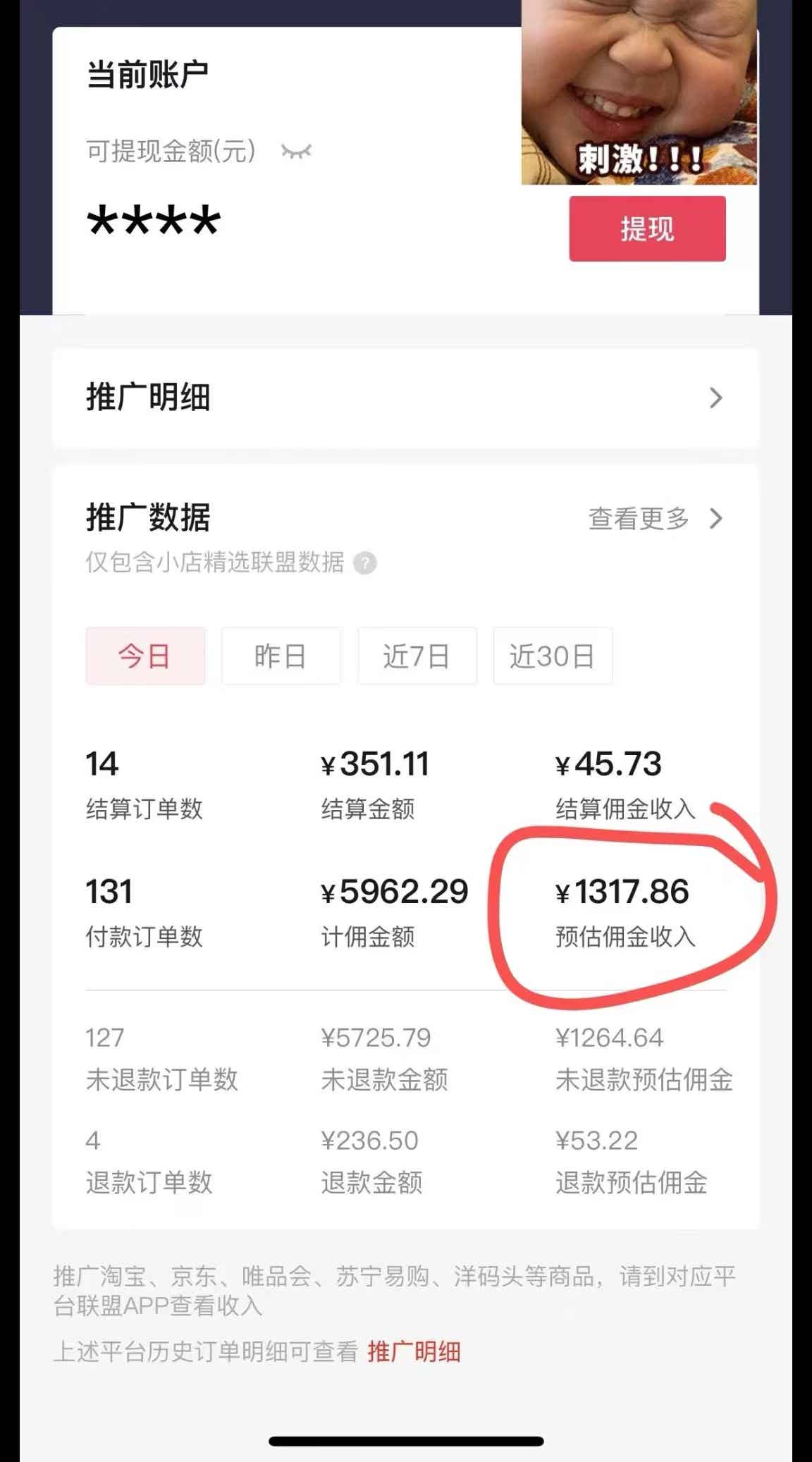Screen dimensions: 812x1462
Task: Switch to 近30日 data
Action: point(552,656)
